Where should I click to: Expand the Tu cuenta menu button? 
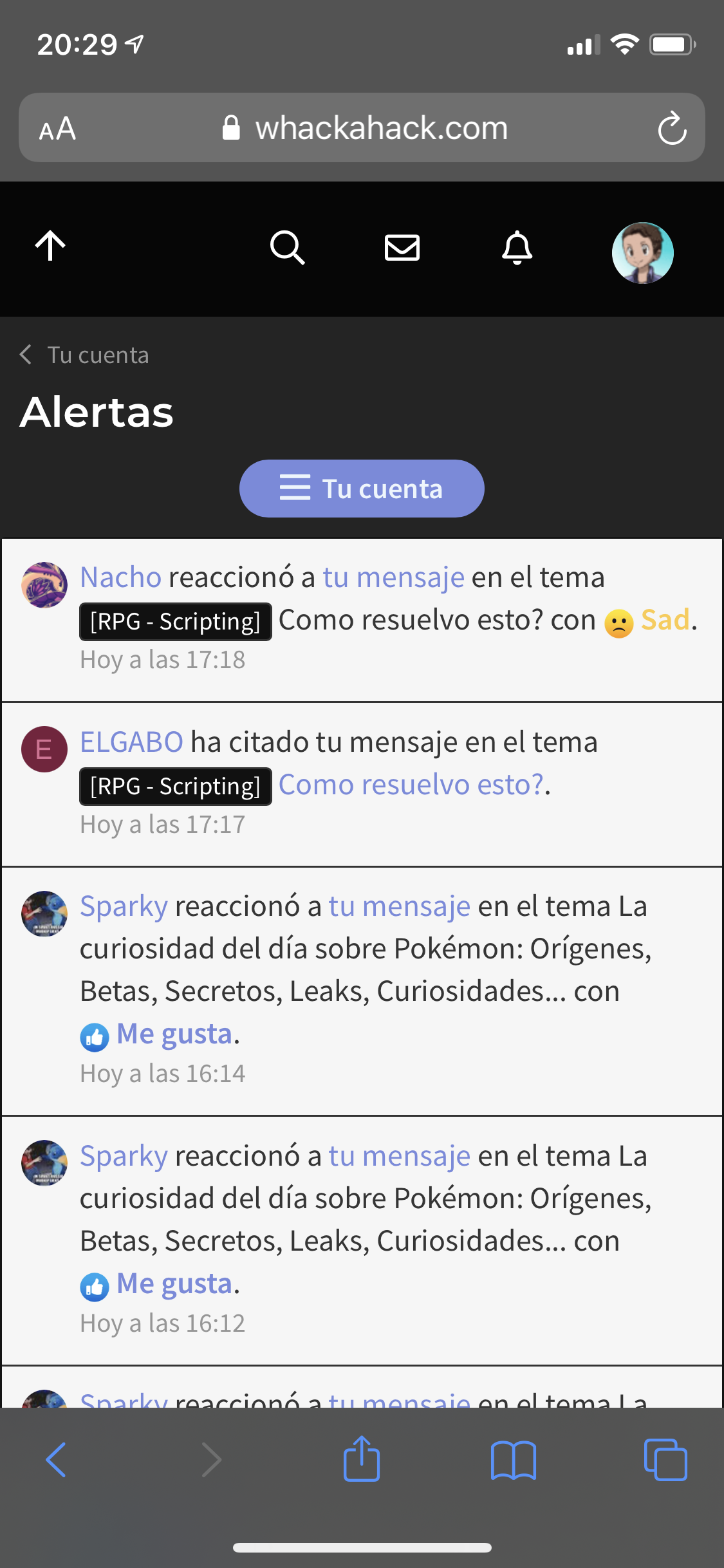pos(362,489)
